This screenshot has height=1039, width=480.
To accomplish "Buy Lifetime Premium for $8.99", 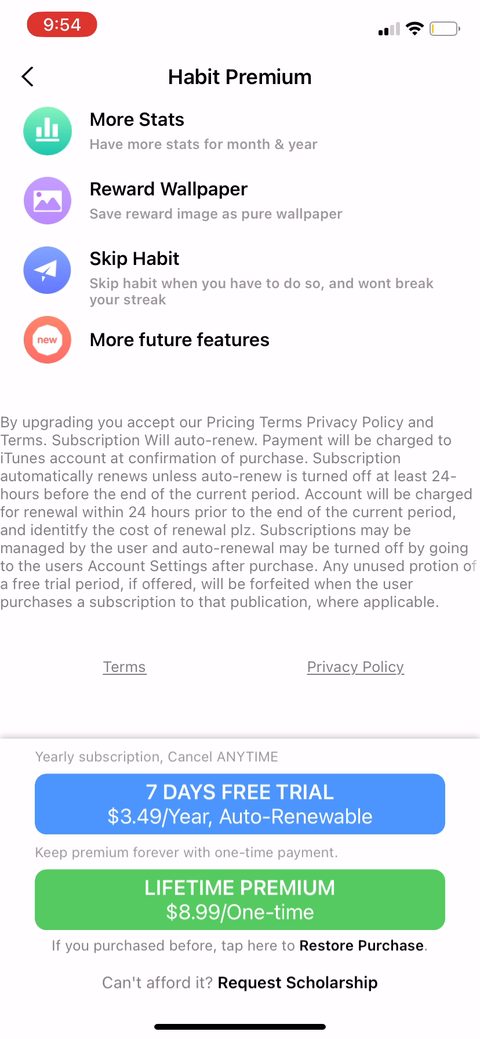I will coord(240,900).
